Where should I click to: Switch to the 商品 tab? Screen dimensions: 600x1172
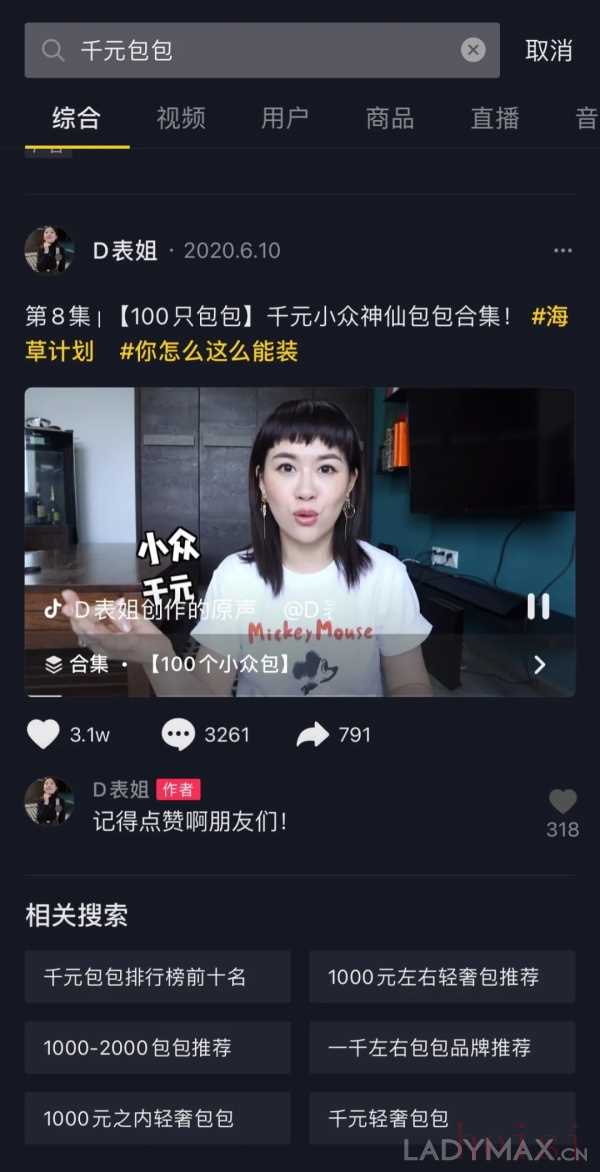click(390, 118)
